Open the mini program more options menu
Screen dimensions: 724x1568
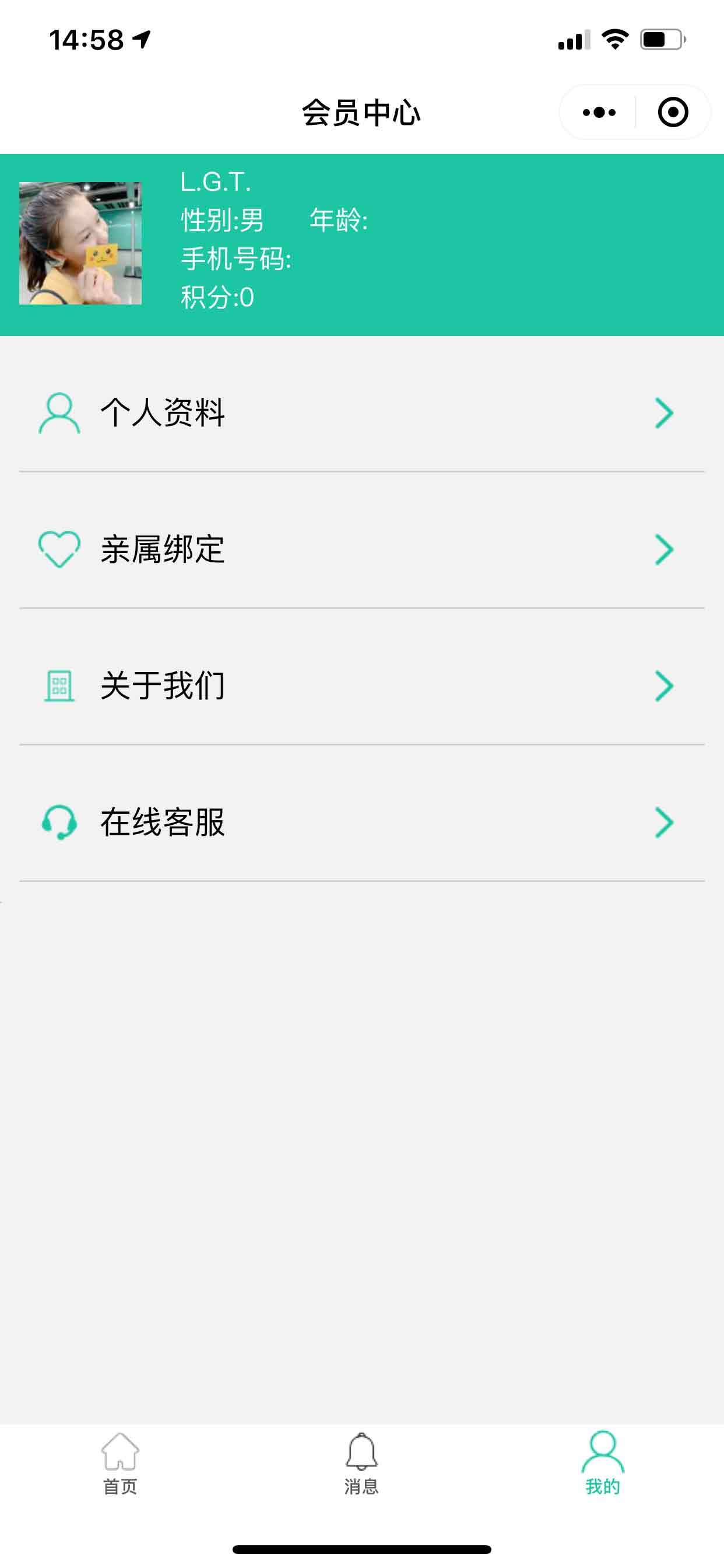coord(599,113)
